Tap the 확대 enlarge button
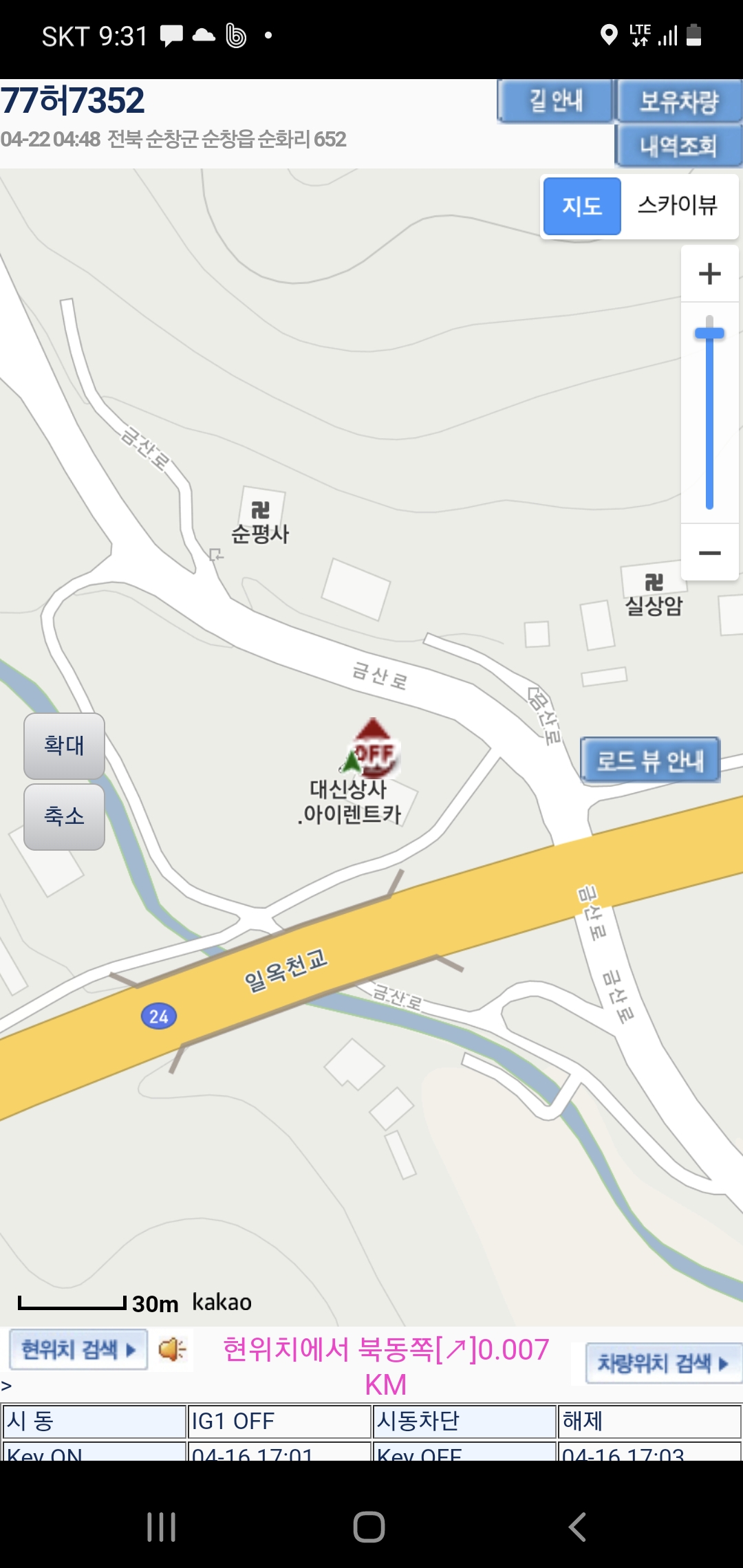The width and height of the screenshot is (743, 1568). [65, 746]
